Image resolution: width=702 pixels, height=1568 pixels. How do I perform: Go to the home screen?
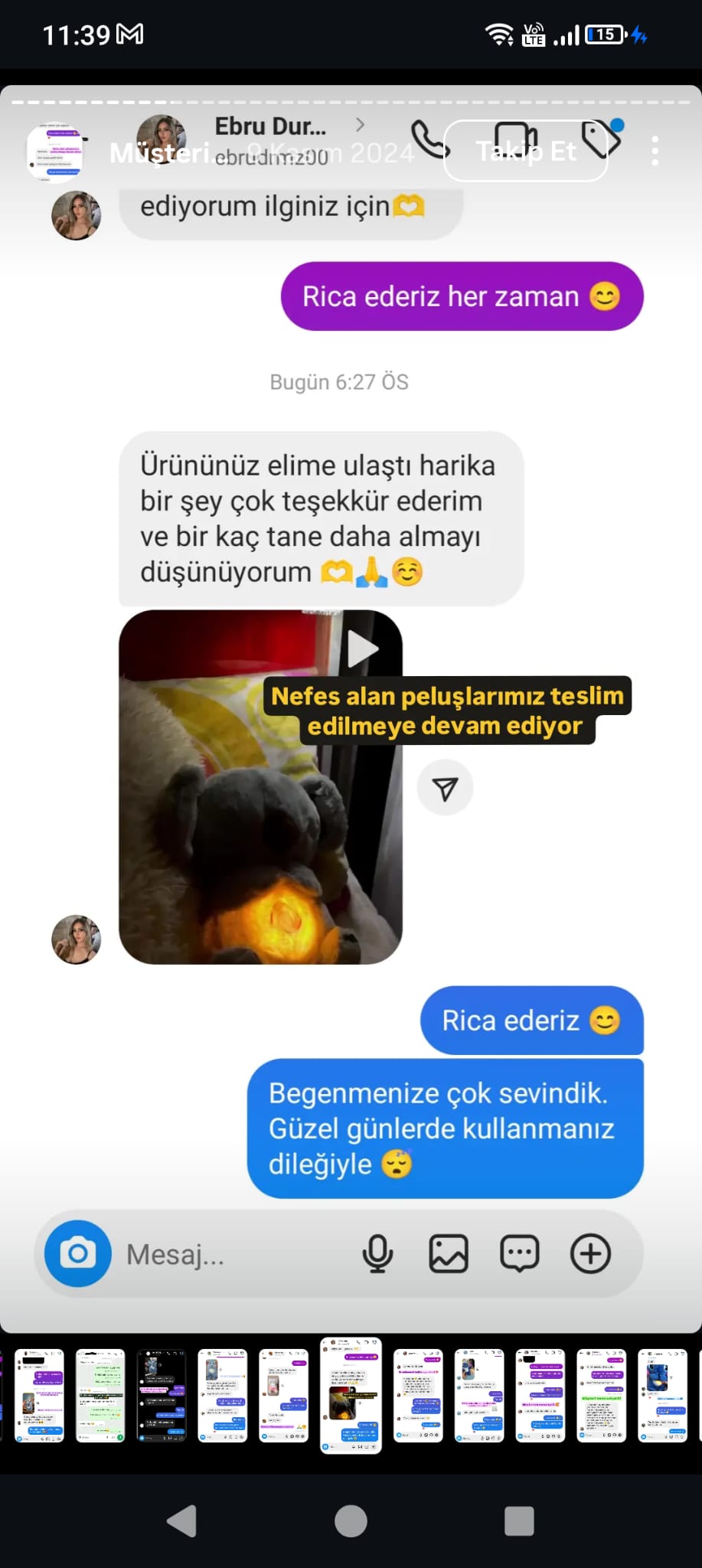[x=351, y=1521]
